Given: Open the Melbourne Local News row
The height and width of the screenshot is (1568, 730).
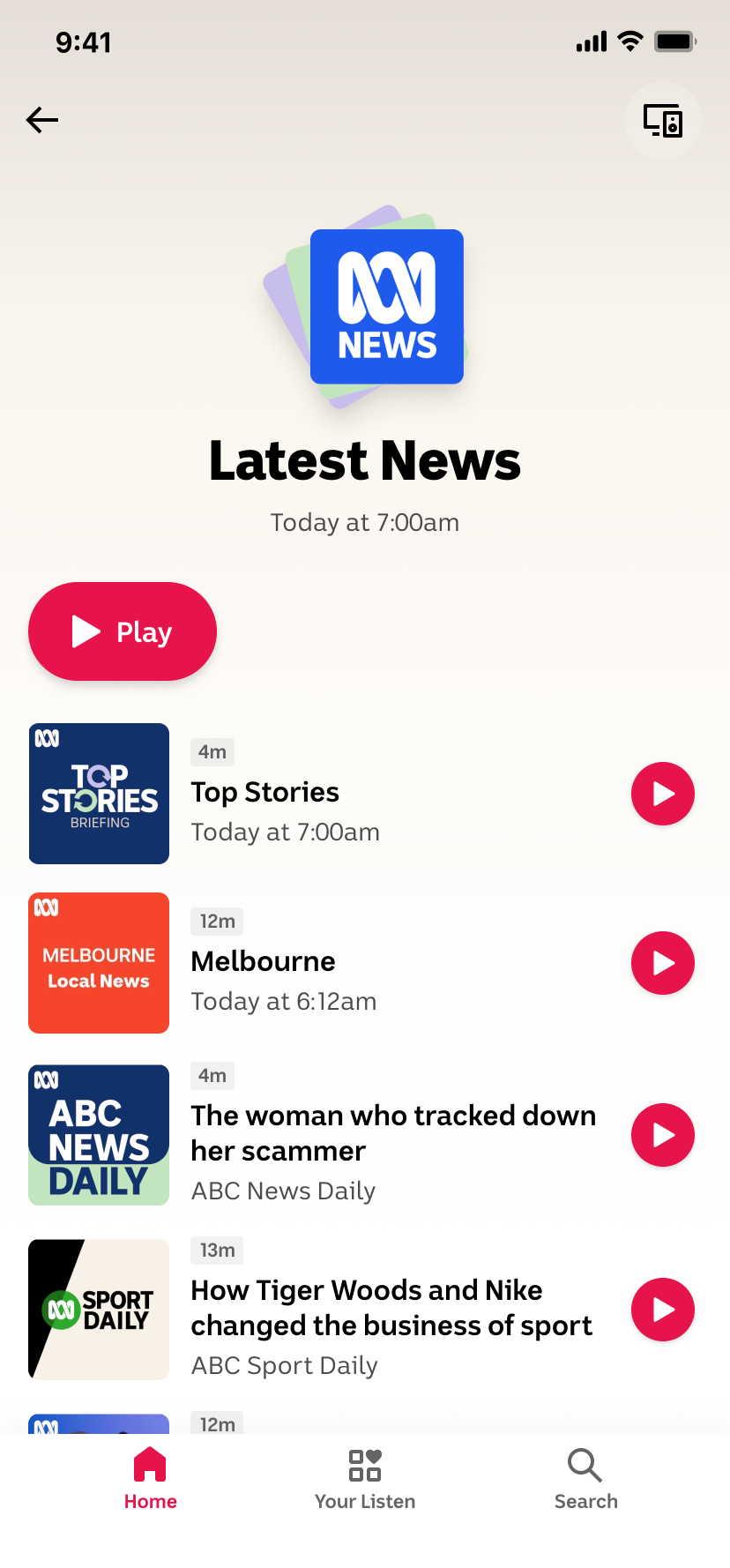Looking at the screenshot, I should 353,963.
